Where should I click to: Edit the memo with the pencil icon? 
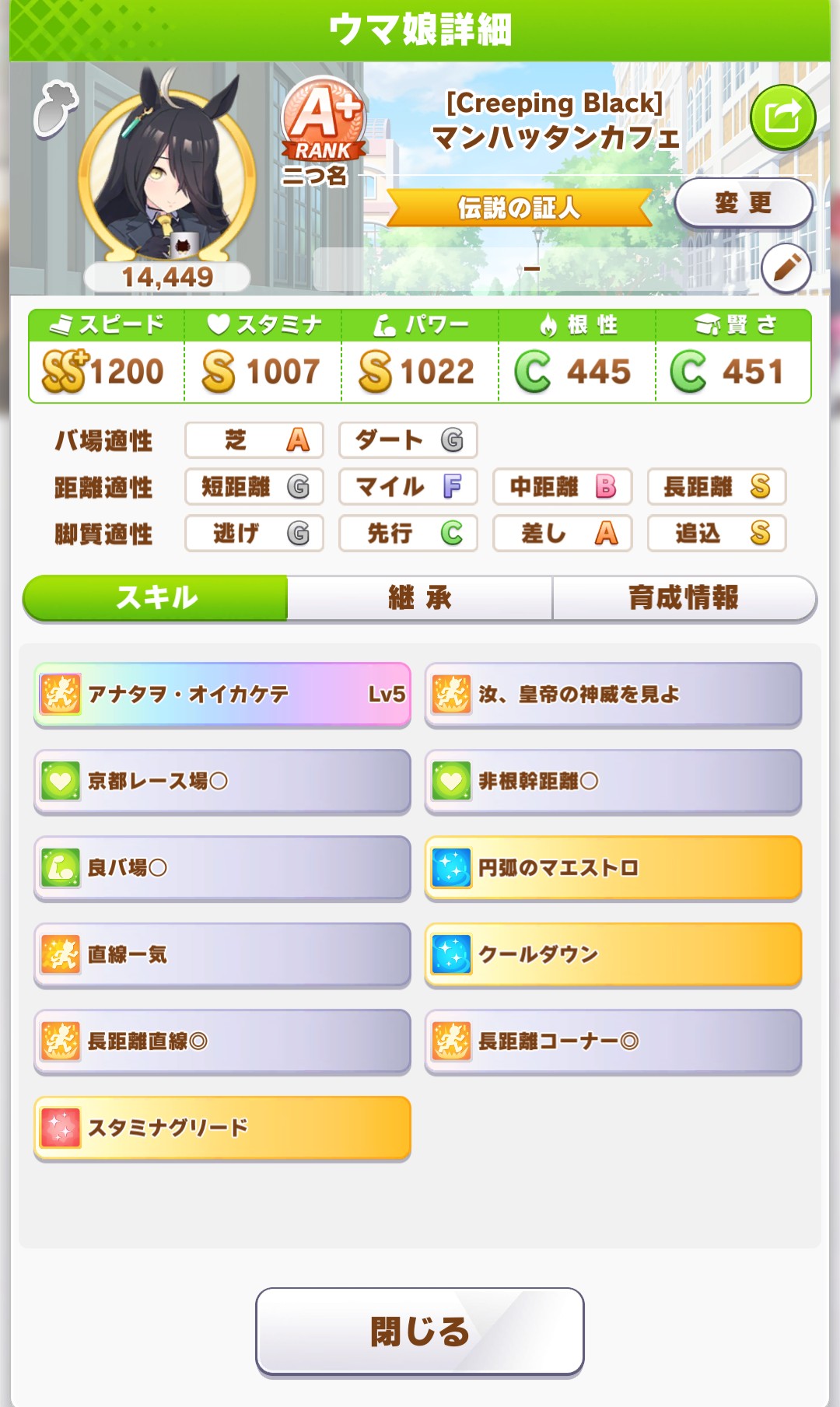(x=786, y=268)
